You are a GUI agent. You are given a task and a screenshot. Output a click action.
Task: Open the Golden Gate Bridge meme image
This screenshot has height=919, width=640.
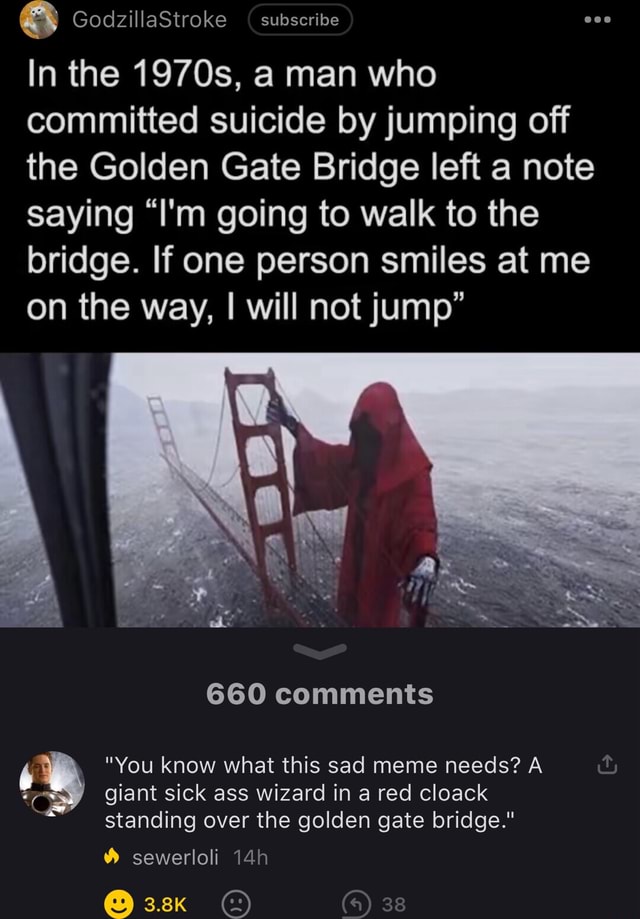[320, 490]
